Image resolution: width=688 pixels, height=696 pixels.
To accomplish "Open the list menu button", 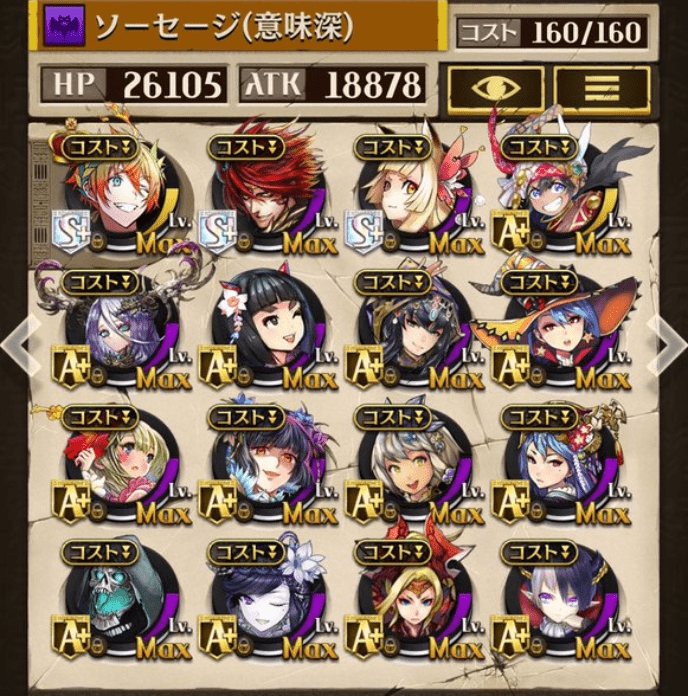I will click(x=602, y=88).
